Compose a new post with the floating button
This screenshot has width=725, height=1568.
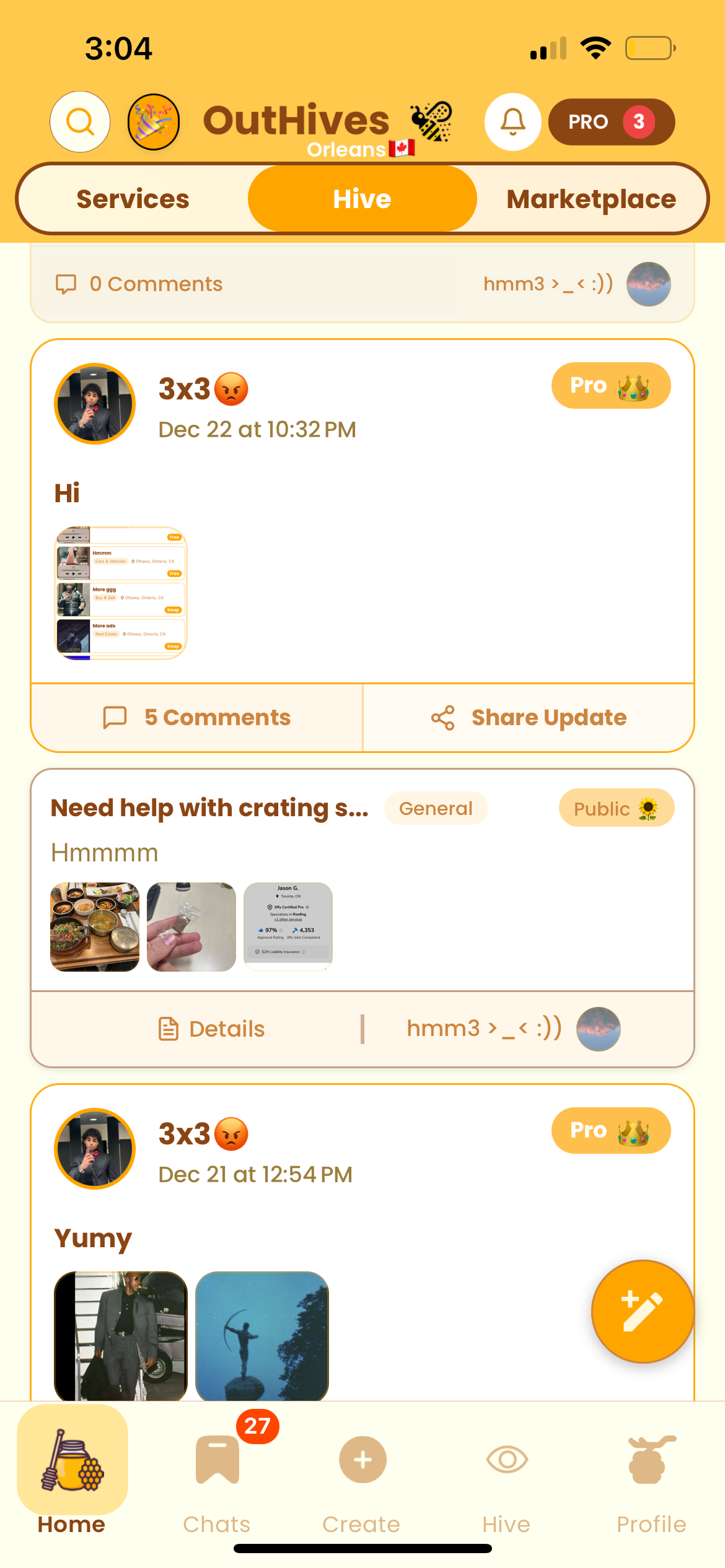[642, 1312]
